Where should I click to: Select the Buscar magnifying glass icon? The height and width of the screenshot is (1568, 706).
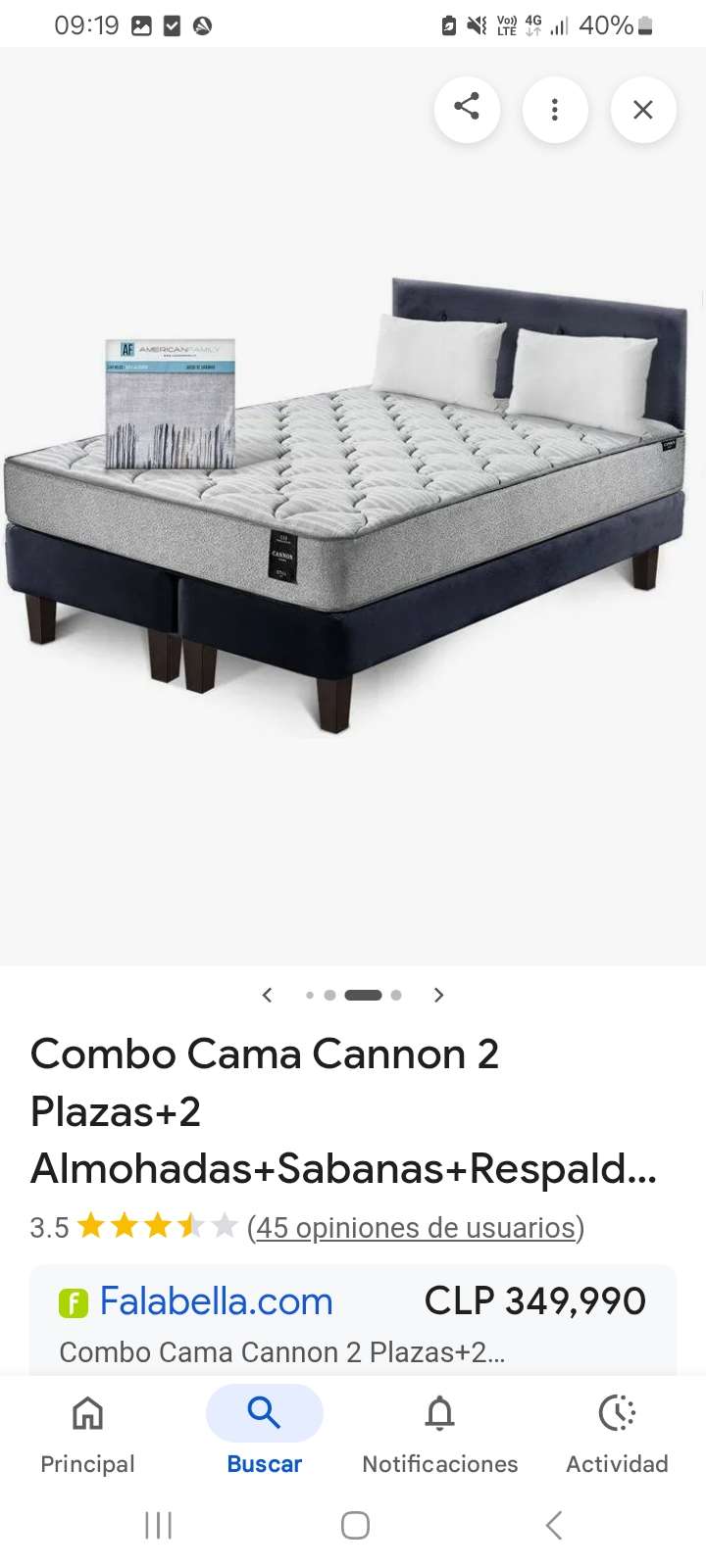[x=264, y=1413]
